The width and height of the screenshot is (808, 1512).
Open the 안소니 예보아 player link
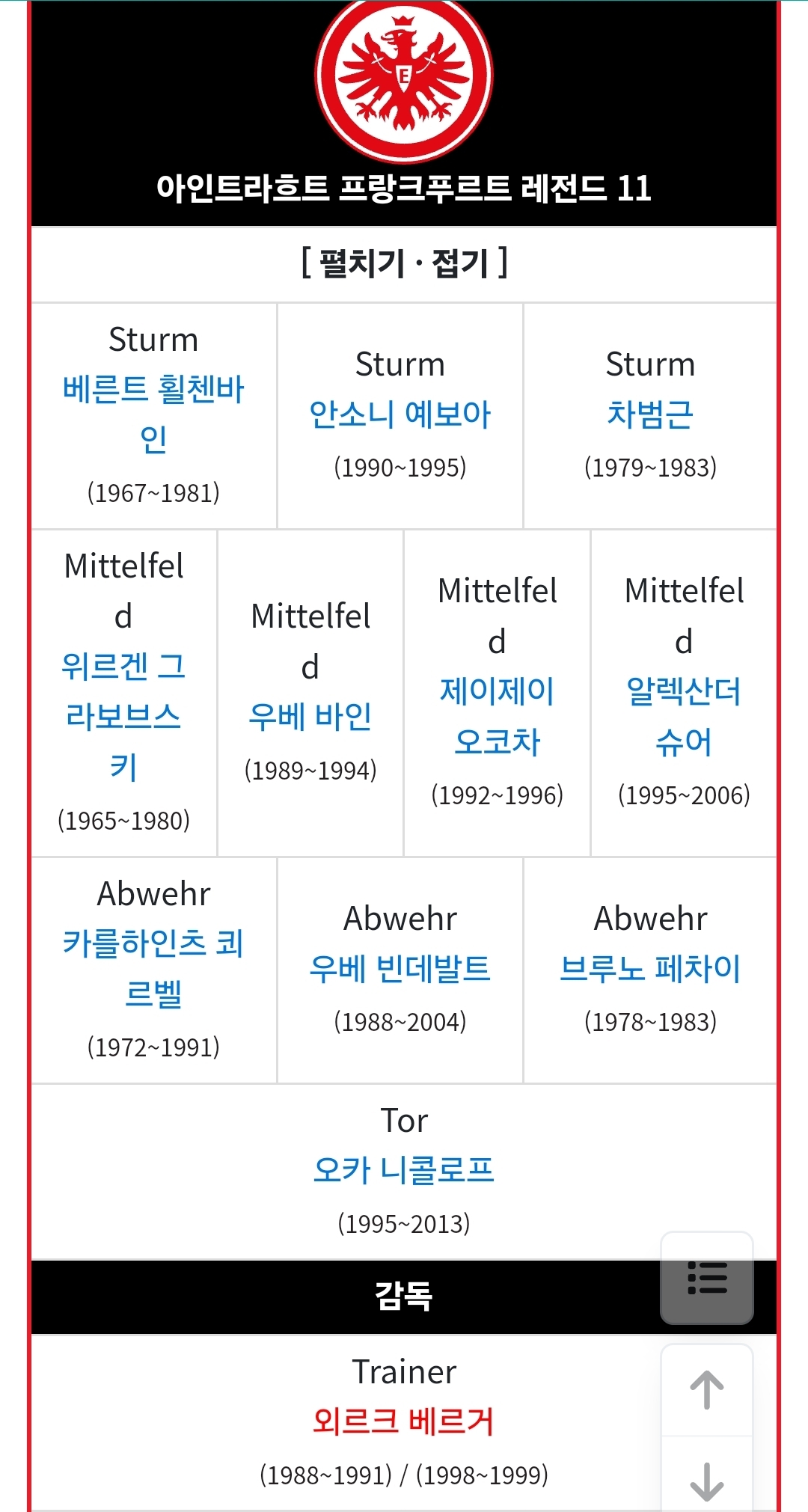tap(400, 414)
